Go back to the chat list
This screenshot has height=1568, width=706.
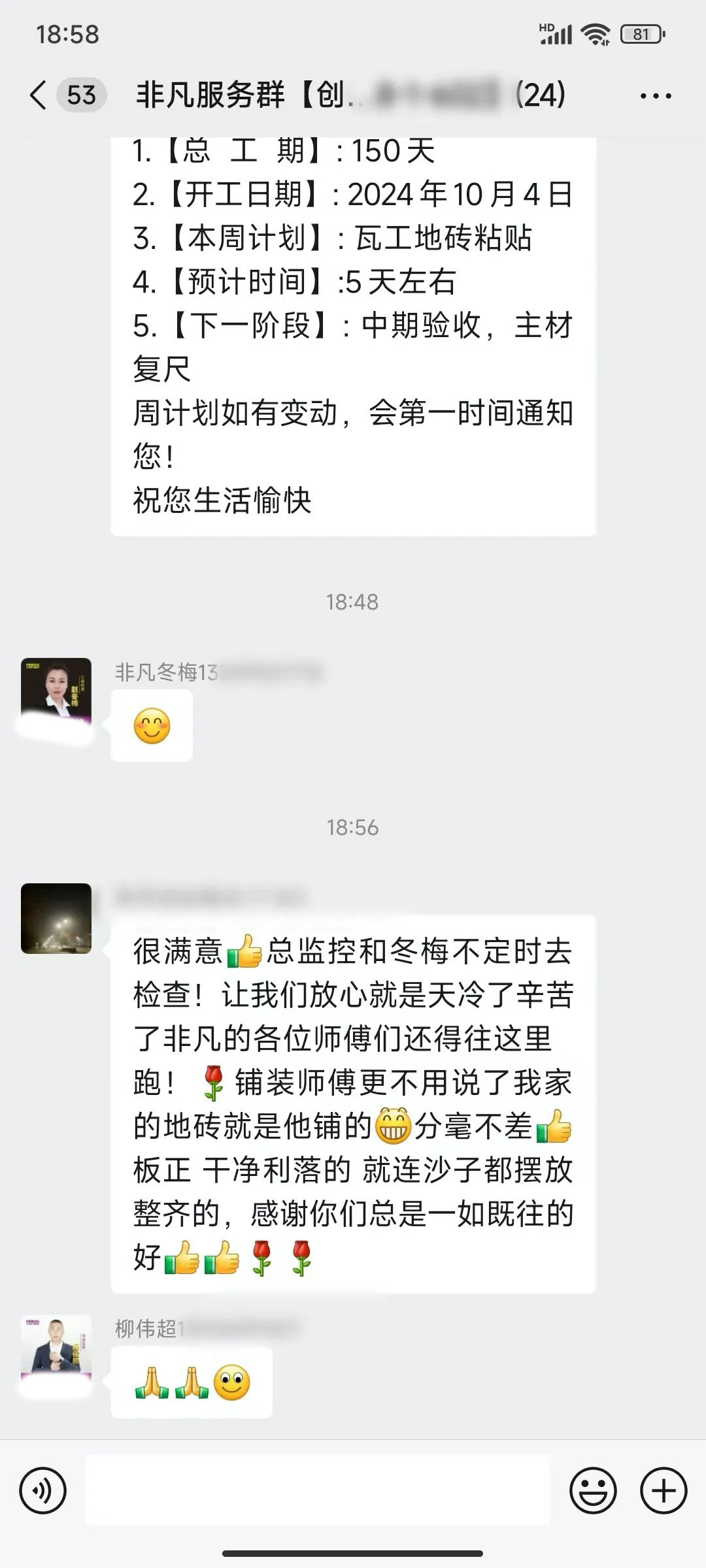[39, 95]
